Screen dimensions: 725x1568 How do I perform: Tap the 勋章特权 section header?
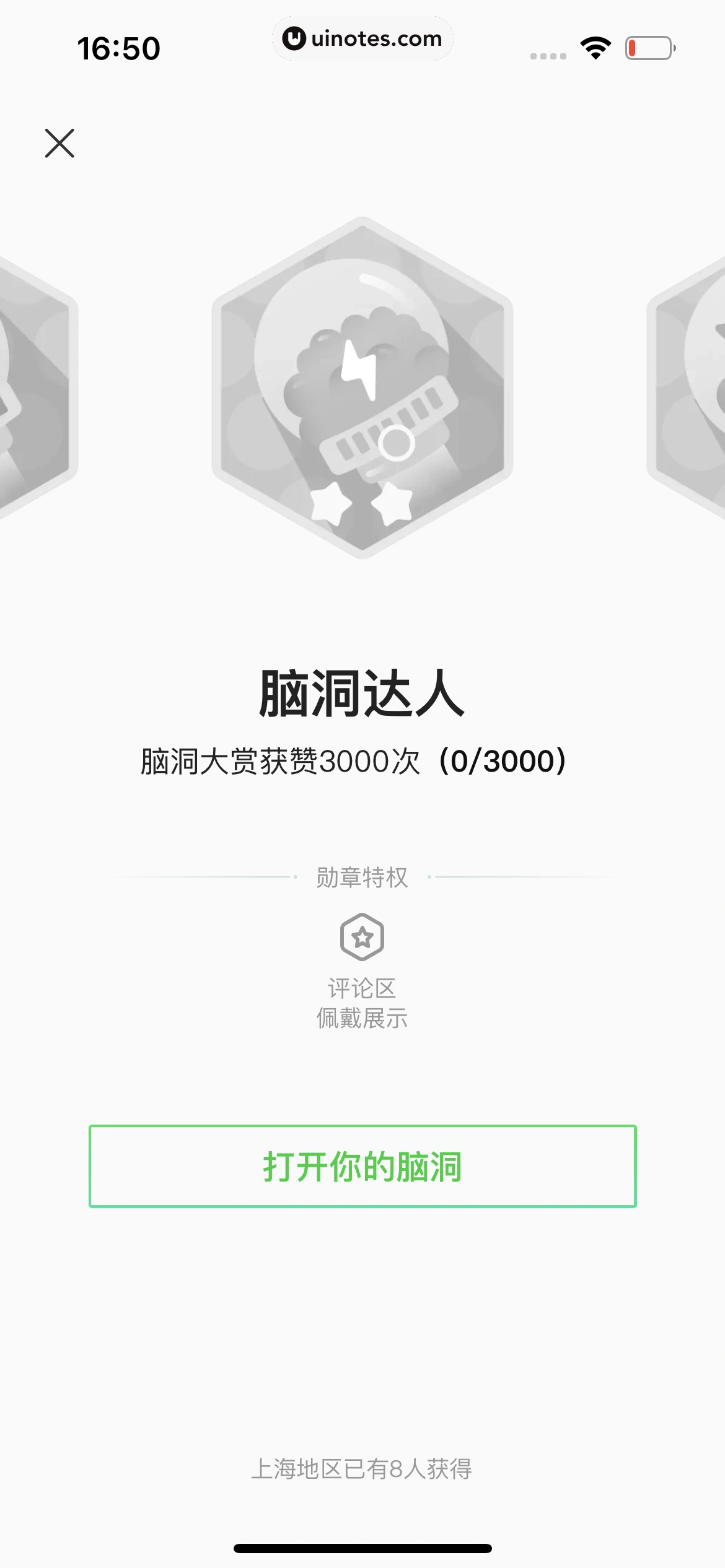coord(362,878)
